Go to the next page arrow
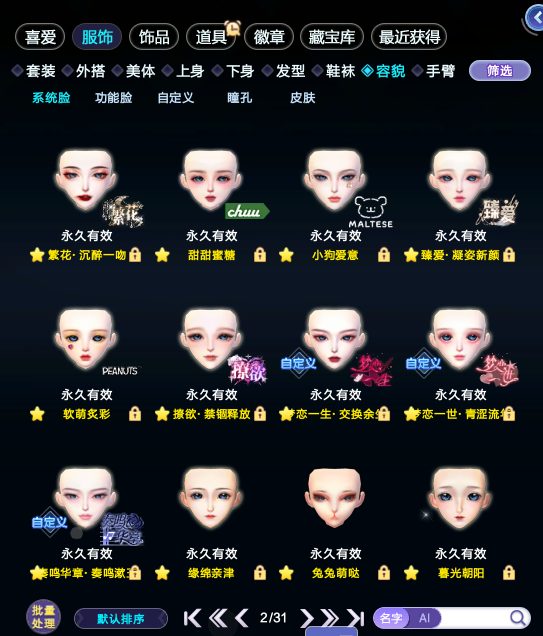 tap(307, 618)
